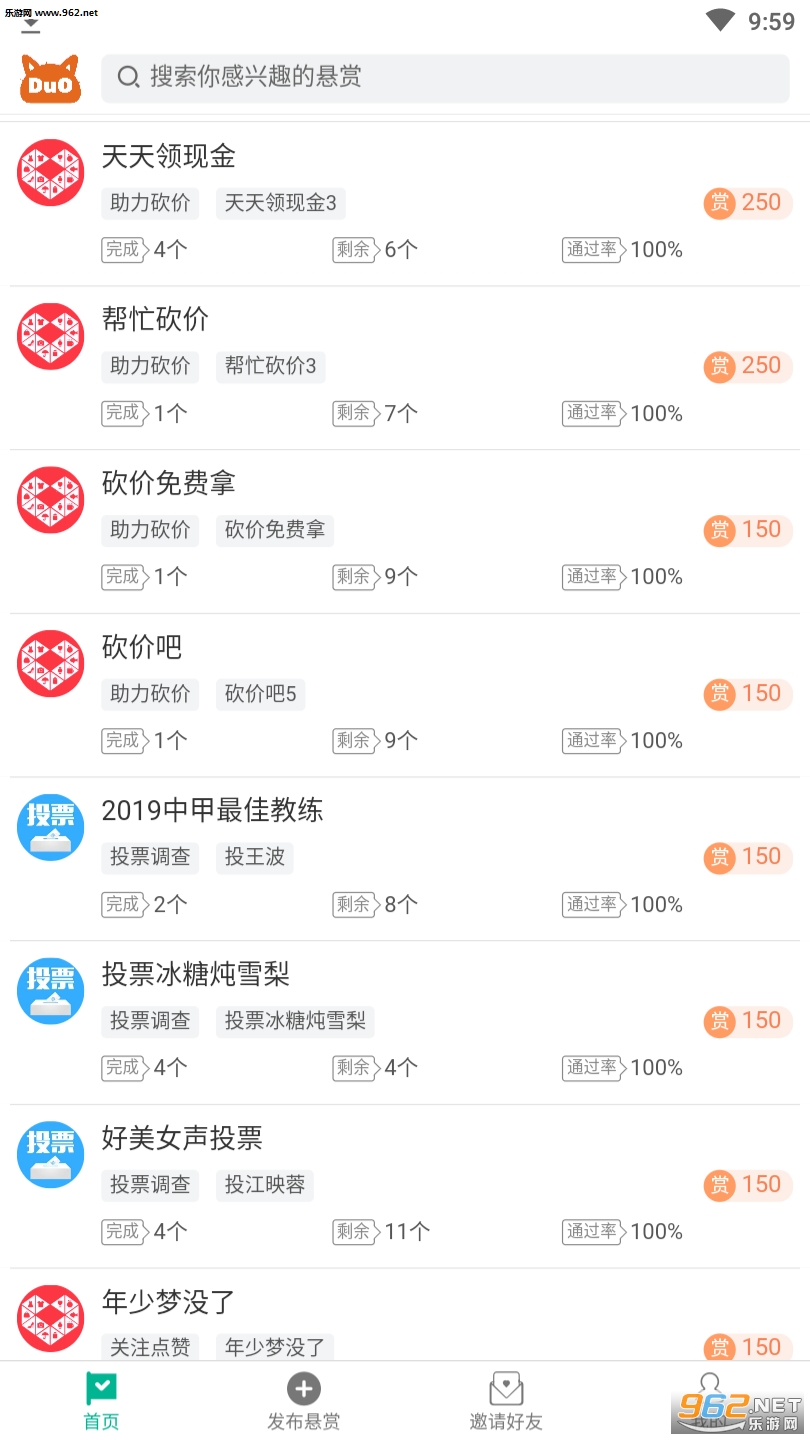This screenshot has height=1440, width=810.
Task: Open the 砍价免费拿 bounty task
Action: click(404, 531)
